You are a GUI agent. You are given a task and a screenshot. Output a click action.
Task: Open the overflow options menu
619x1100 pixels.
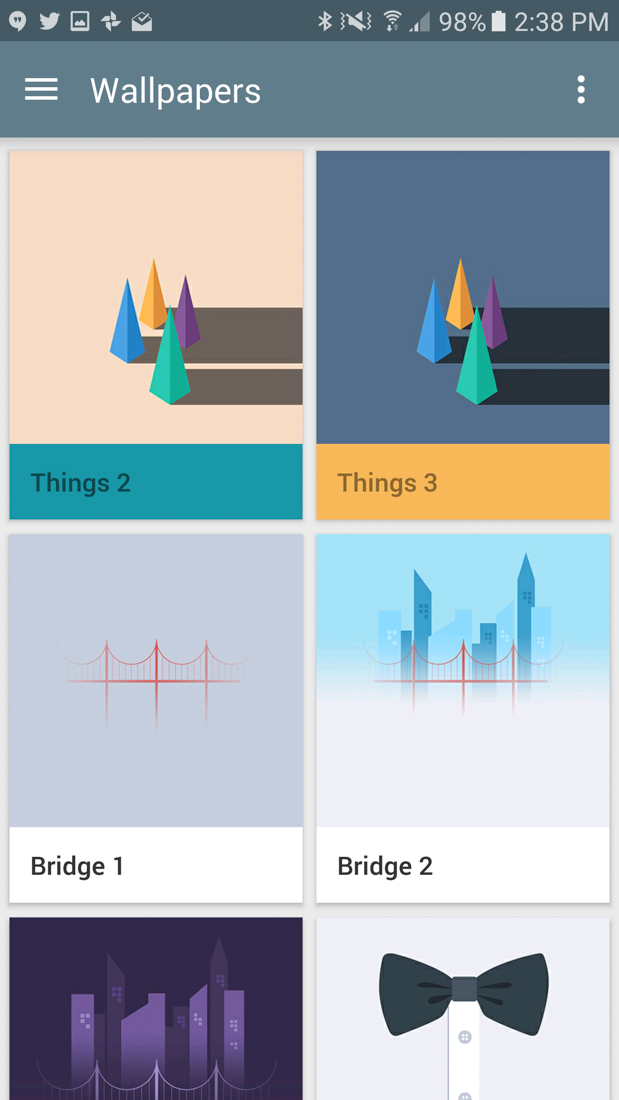[x=580, y=90]
